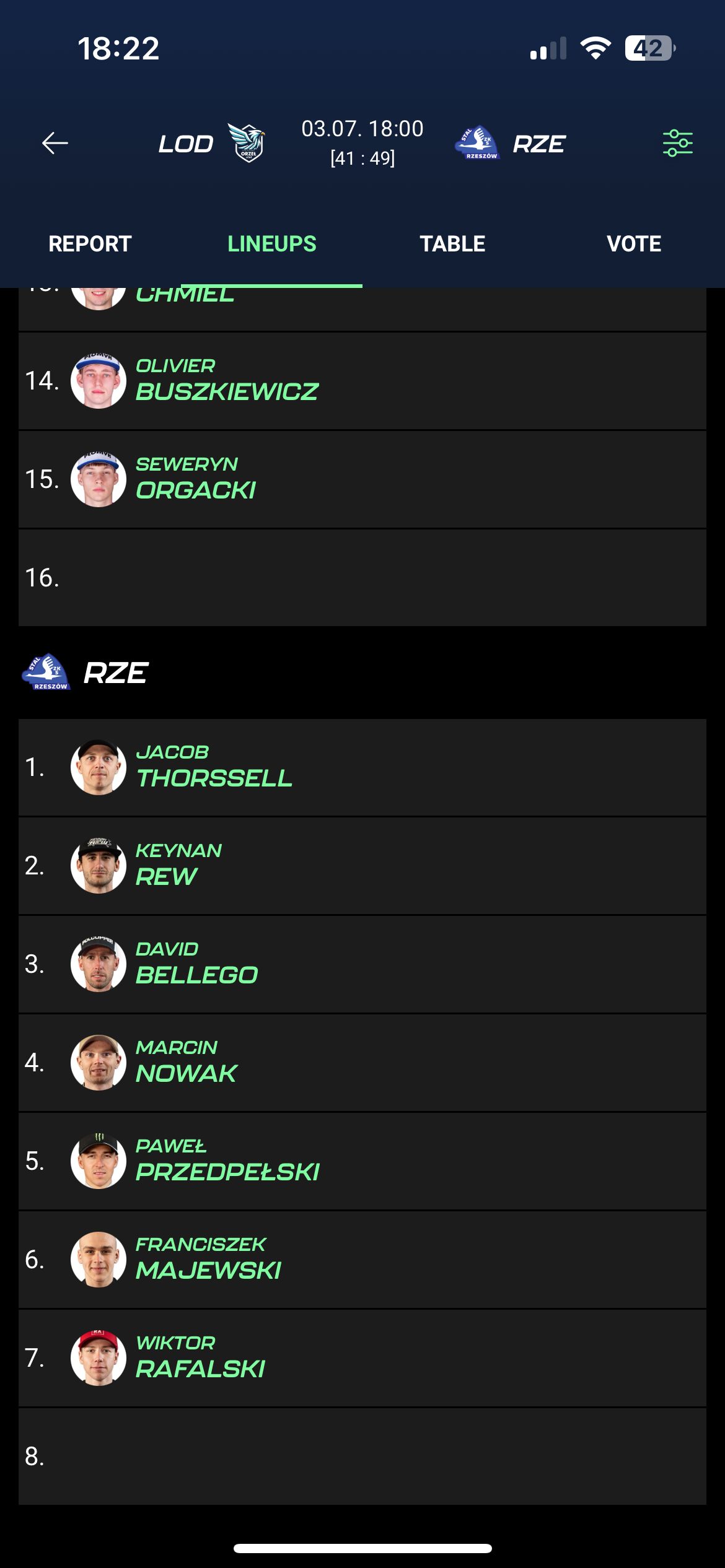Open rider Seweryn Orgacki's profile
This screenshot has width=725, height=1568.
click(x=362, y=479)
